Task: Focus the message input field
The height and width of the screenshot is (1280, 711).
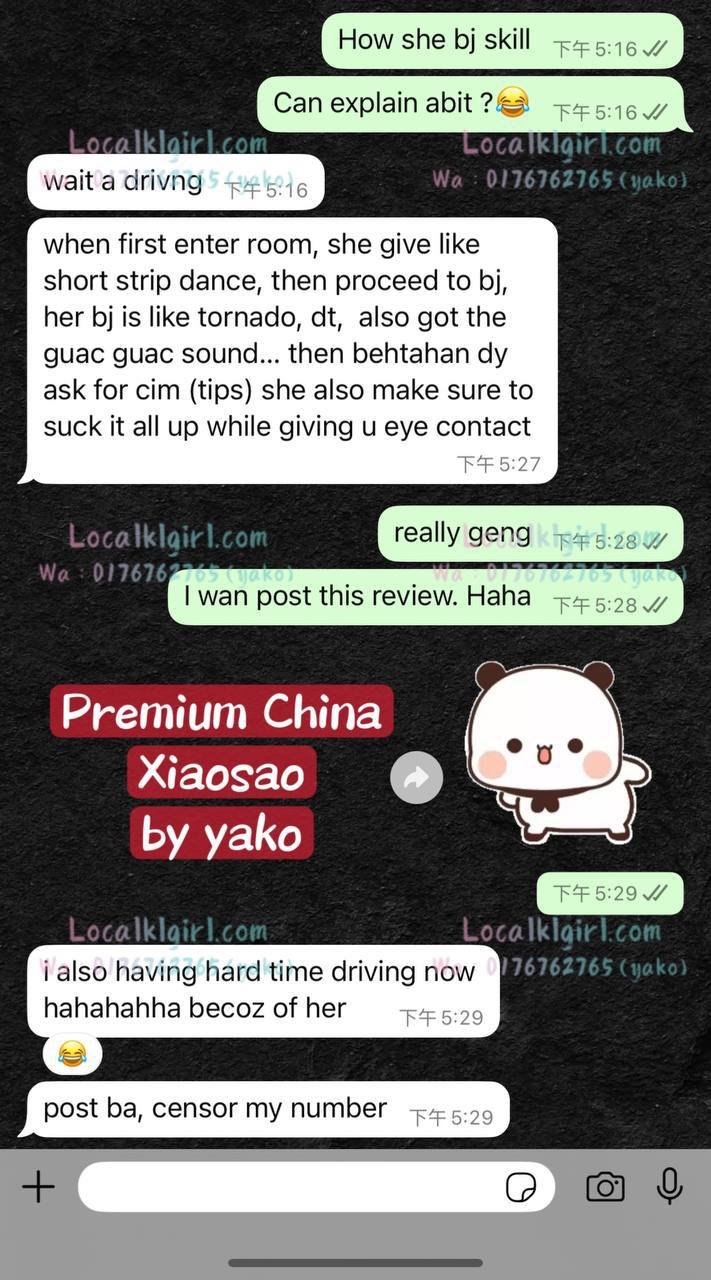Action: point(290,1187)
